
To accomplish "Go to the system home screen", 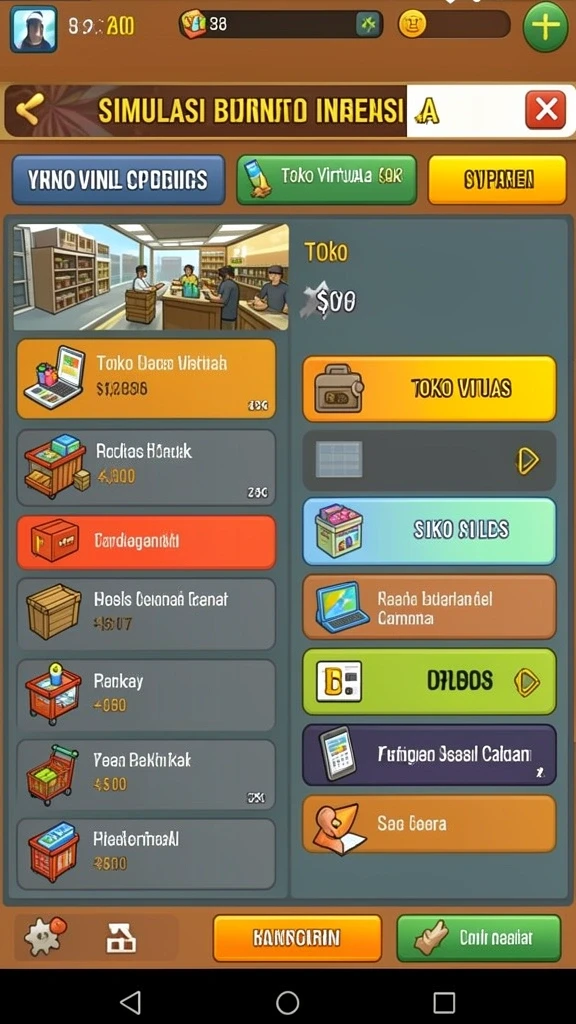I will point(287,1001).
